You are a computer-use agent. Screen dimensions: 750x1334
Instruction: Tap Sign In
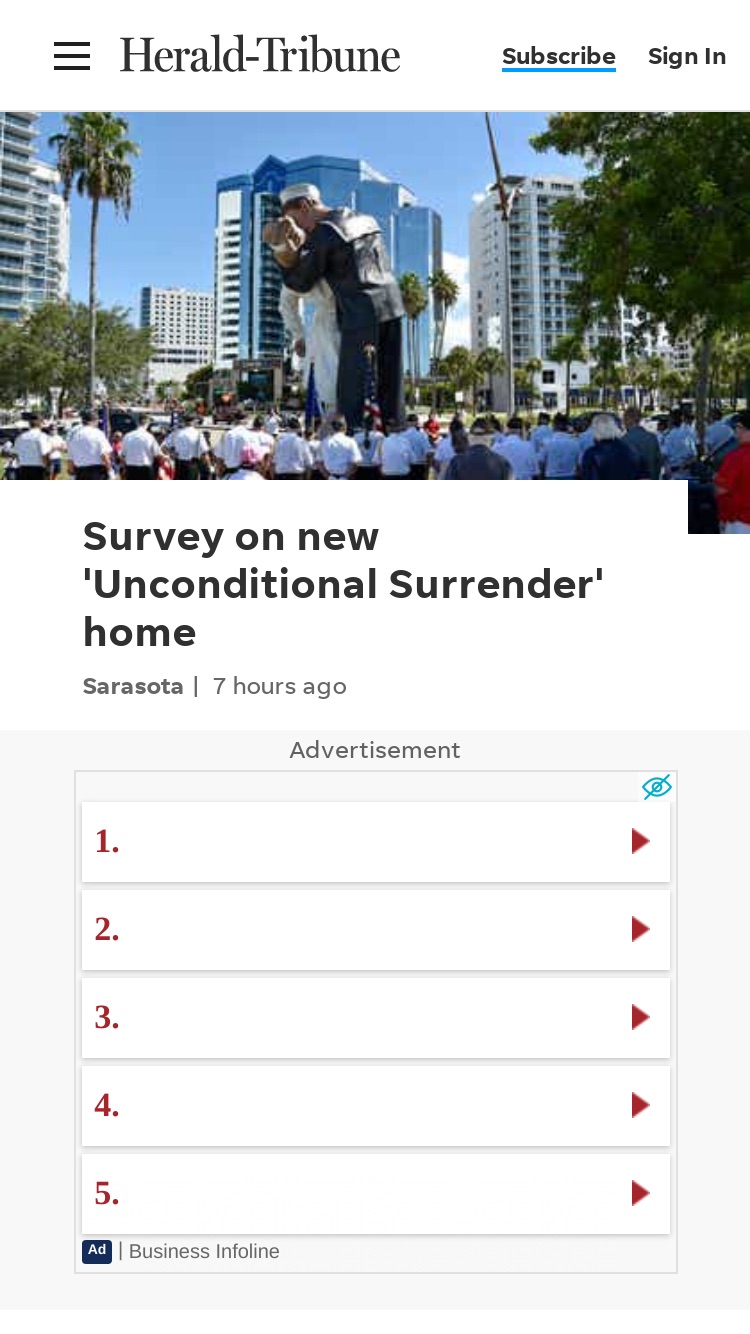pyautogui.click(x=687, y=56)
